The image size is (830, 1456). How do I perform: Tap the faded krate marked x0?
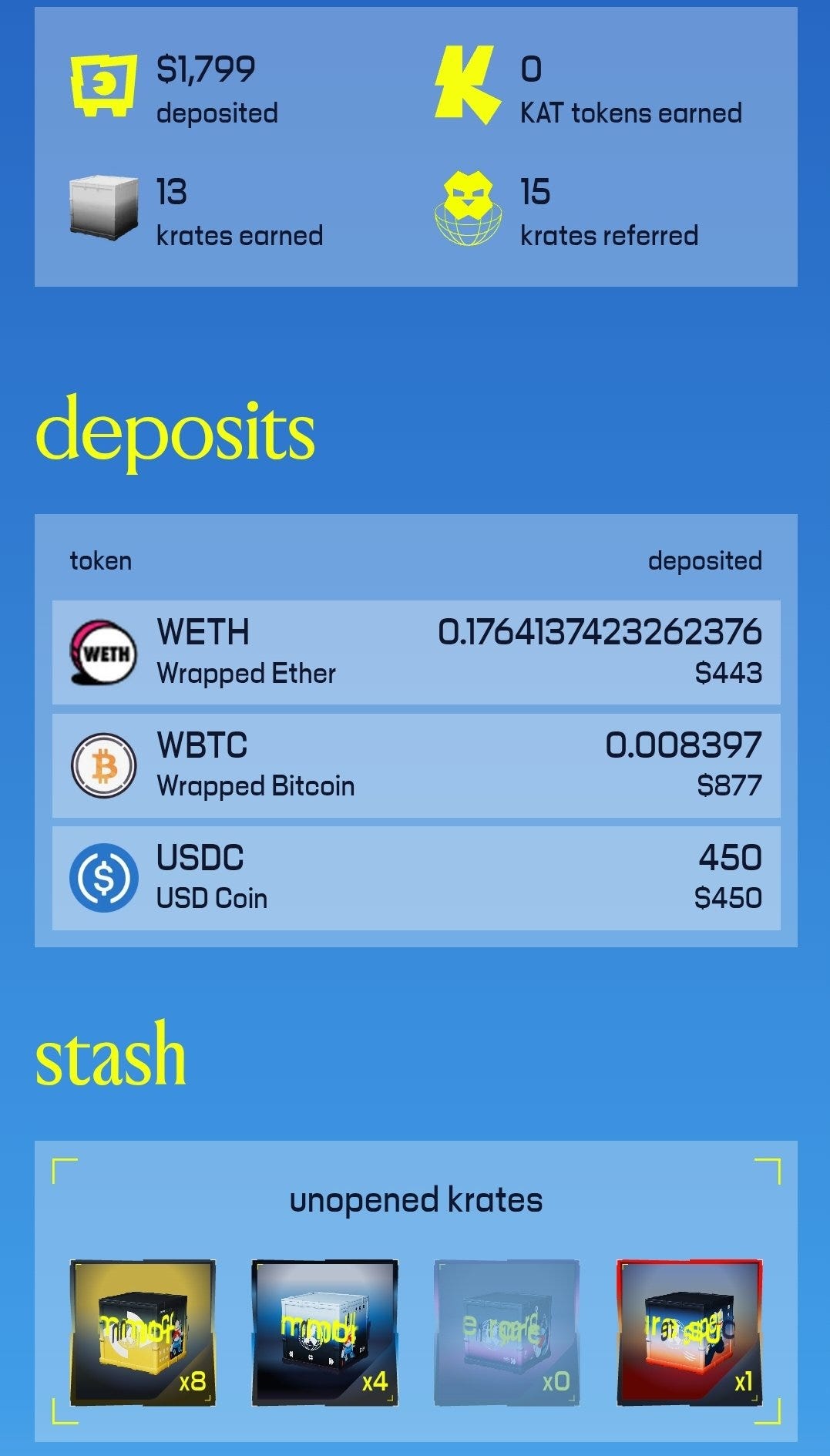(506, 1332)
